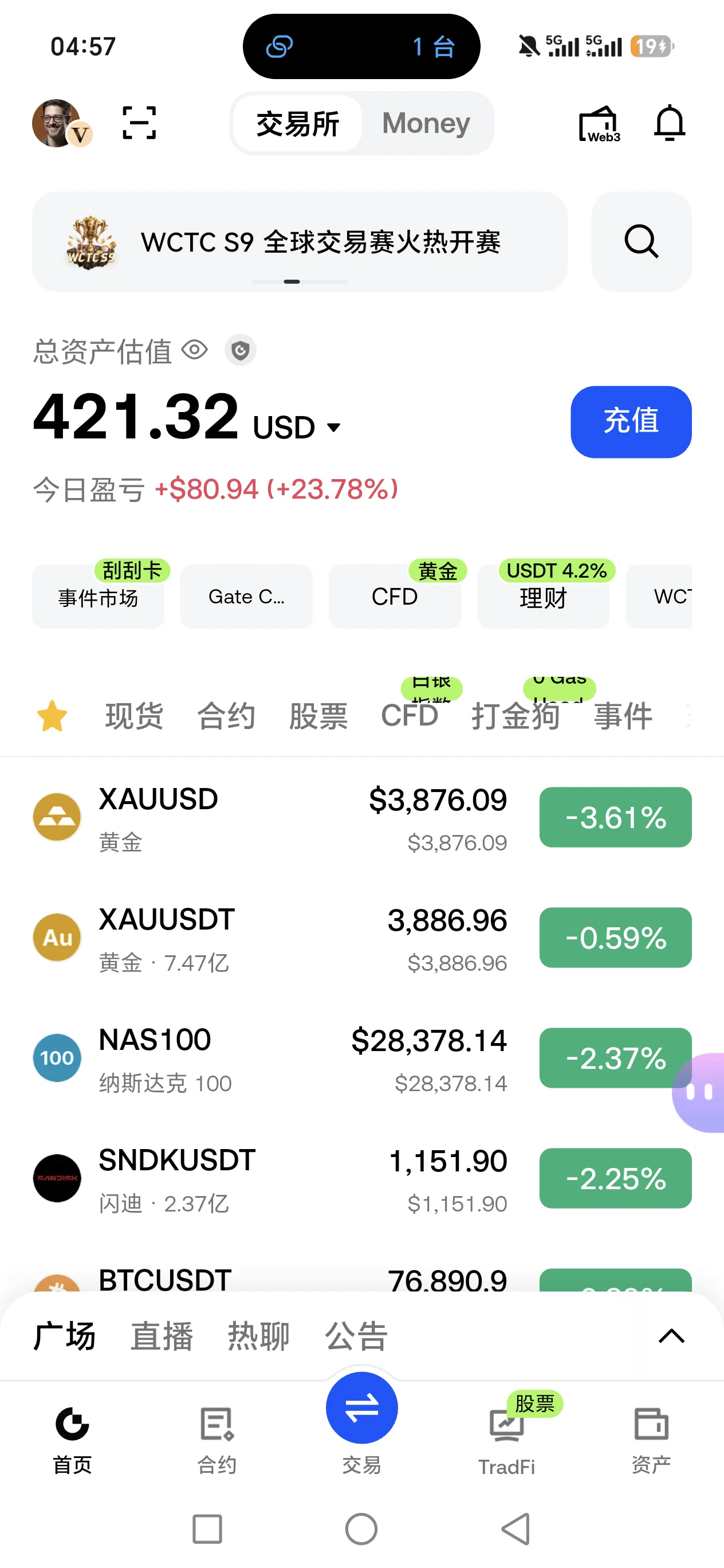This screenshot has height=1568, width=724.
Task: Open the QR scan icon
Action: (x=139, y=123)
